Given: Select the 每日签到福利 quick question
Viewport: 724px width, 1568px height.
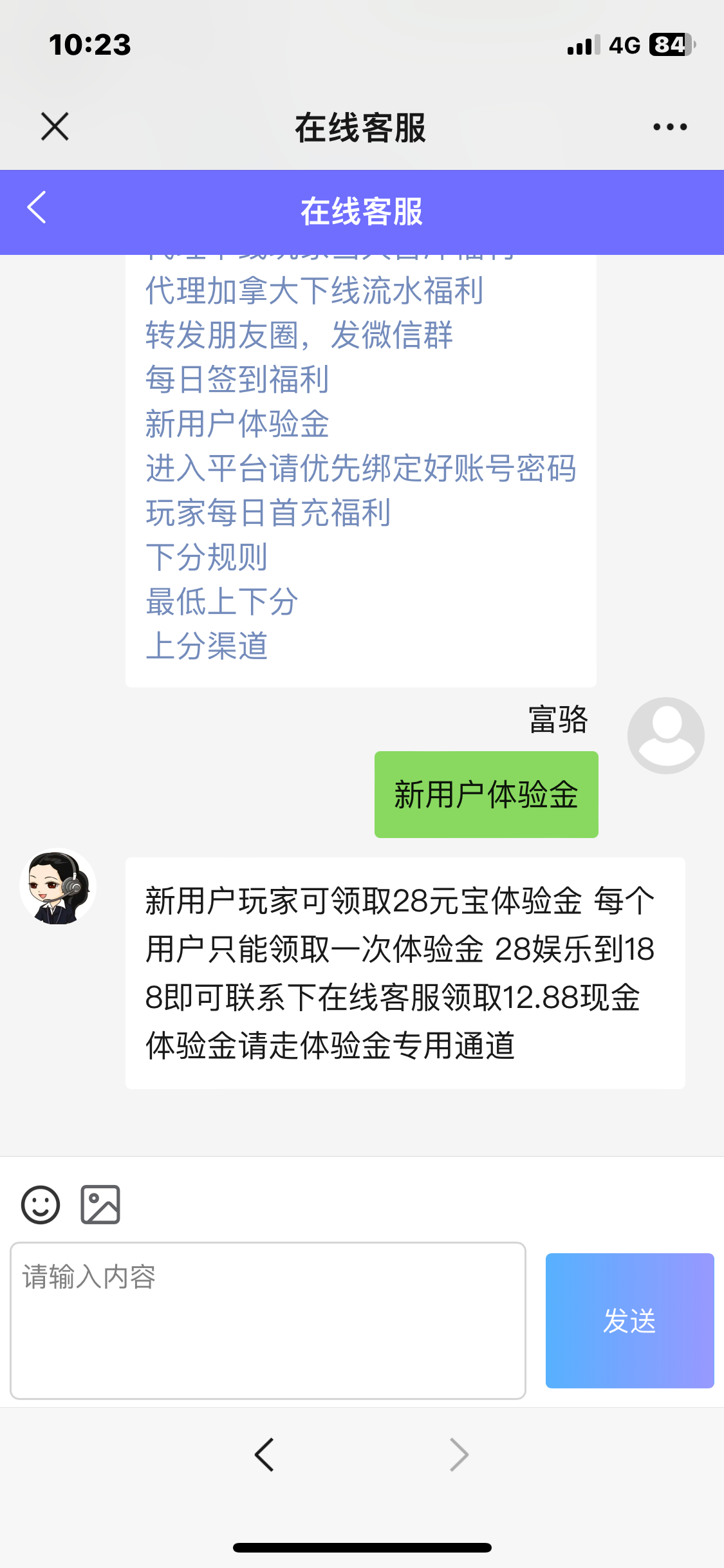Looking at the screenshot, I should coord(237,379).
